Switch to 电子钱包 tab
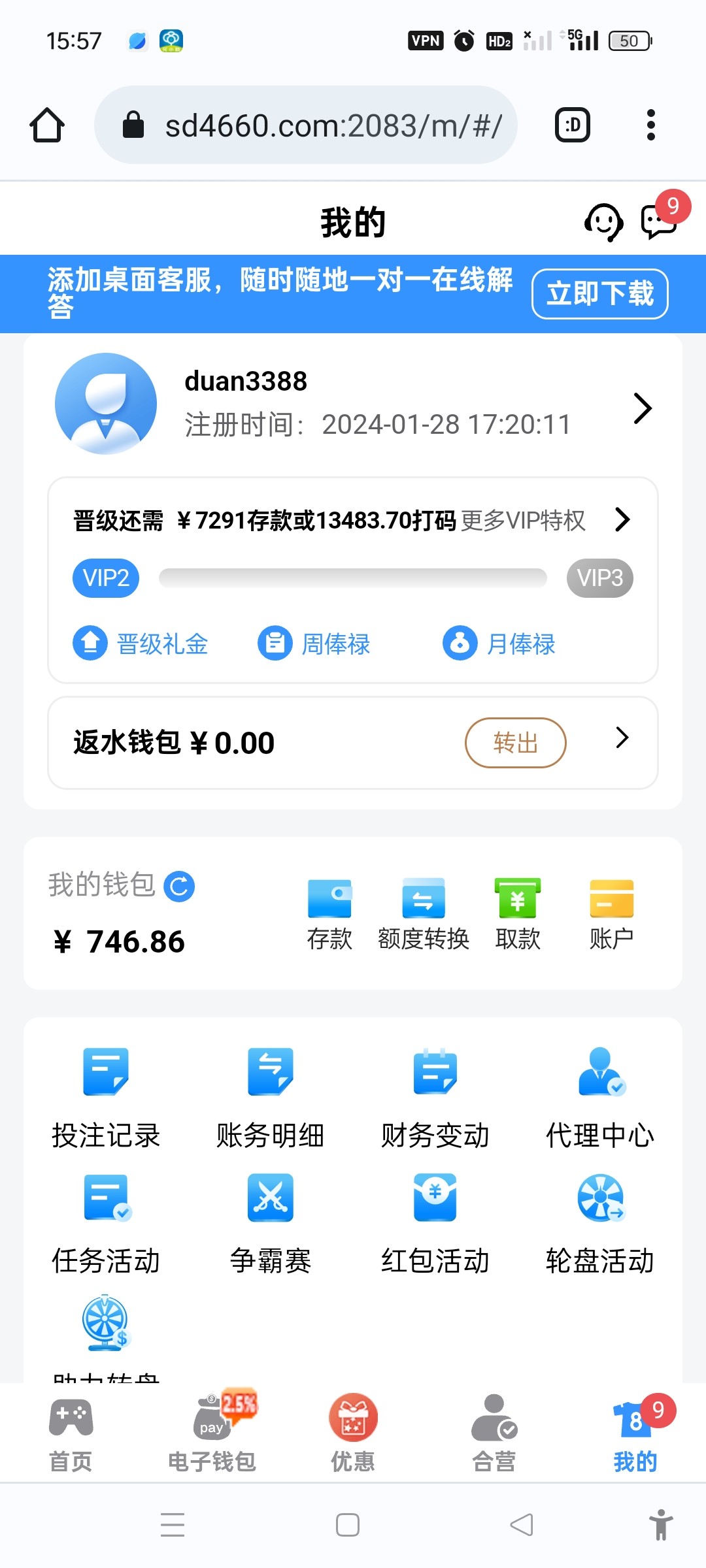This screenshot has width=706, height=1568. click(x=212, y=1434)
